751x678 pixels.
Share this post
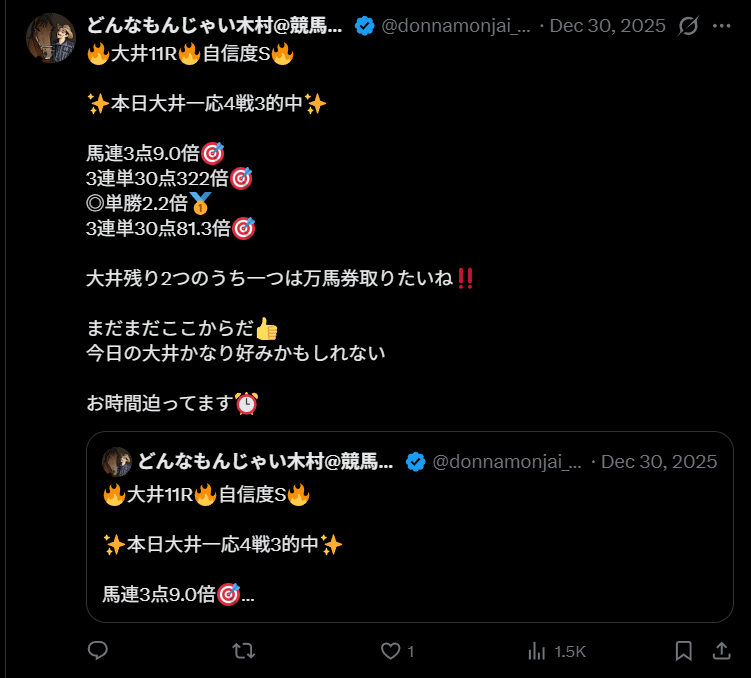[x=721, y=651]
